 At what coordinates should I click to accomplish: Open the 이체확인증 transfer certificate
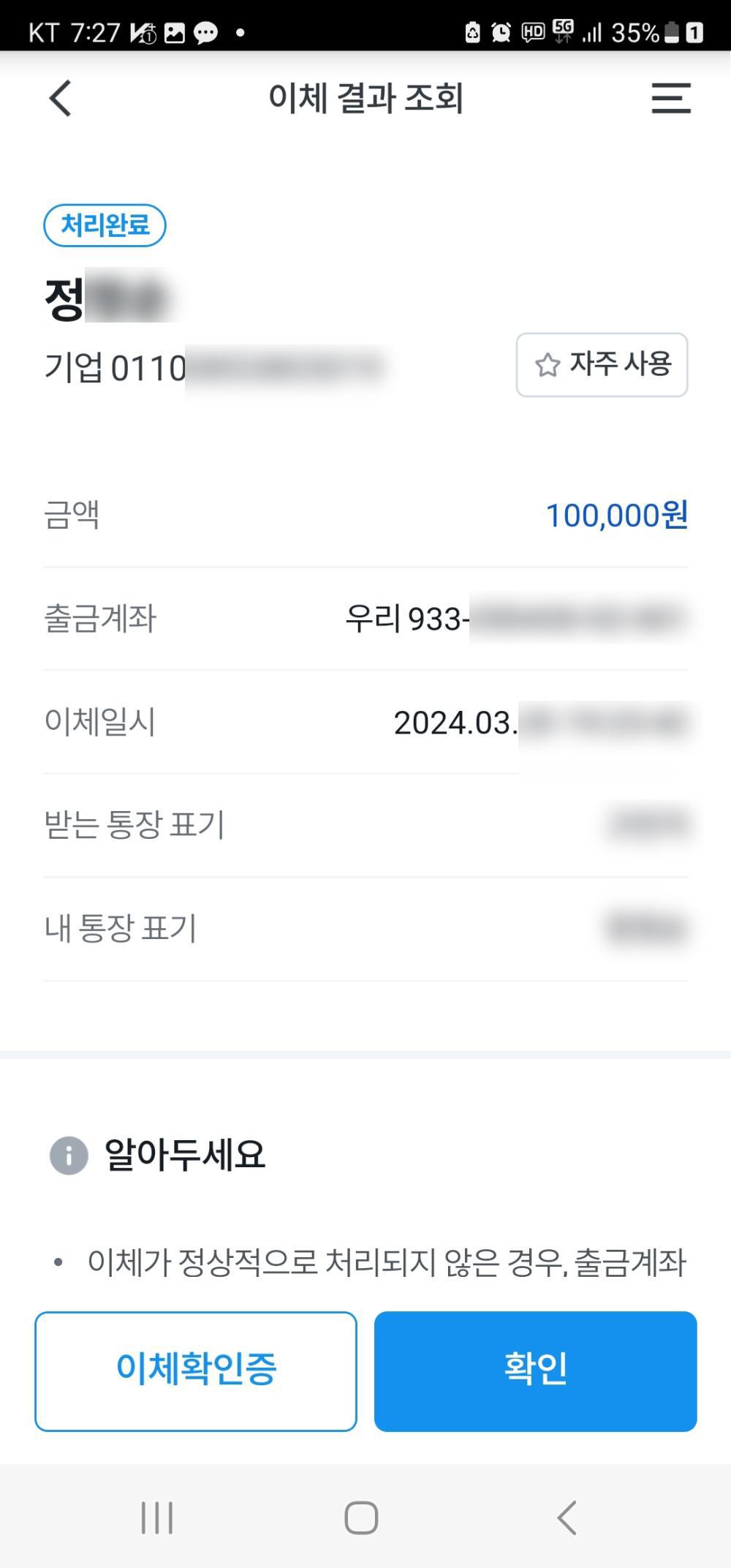point(196,1371)
